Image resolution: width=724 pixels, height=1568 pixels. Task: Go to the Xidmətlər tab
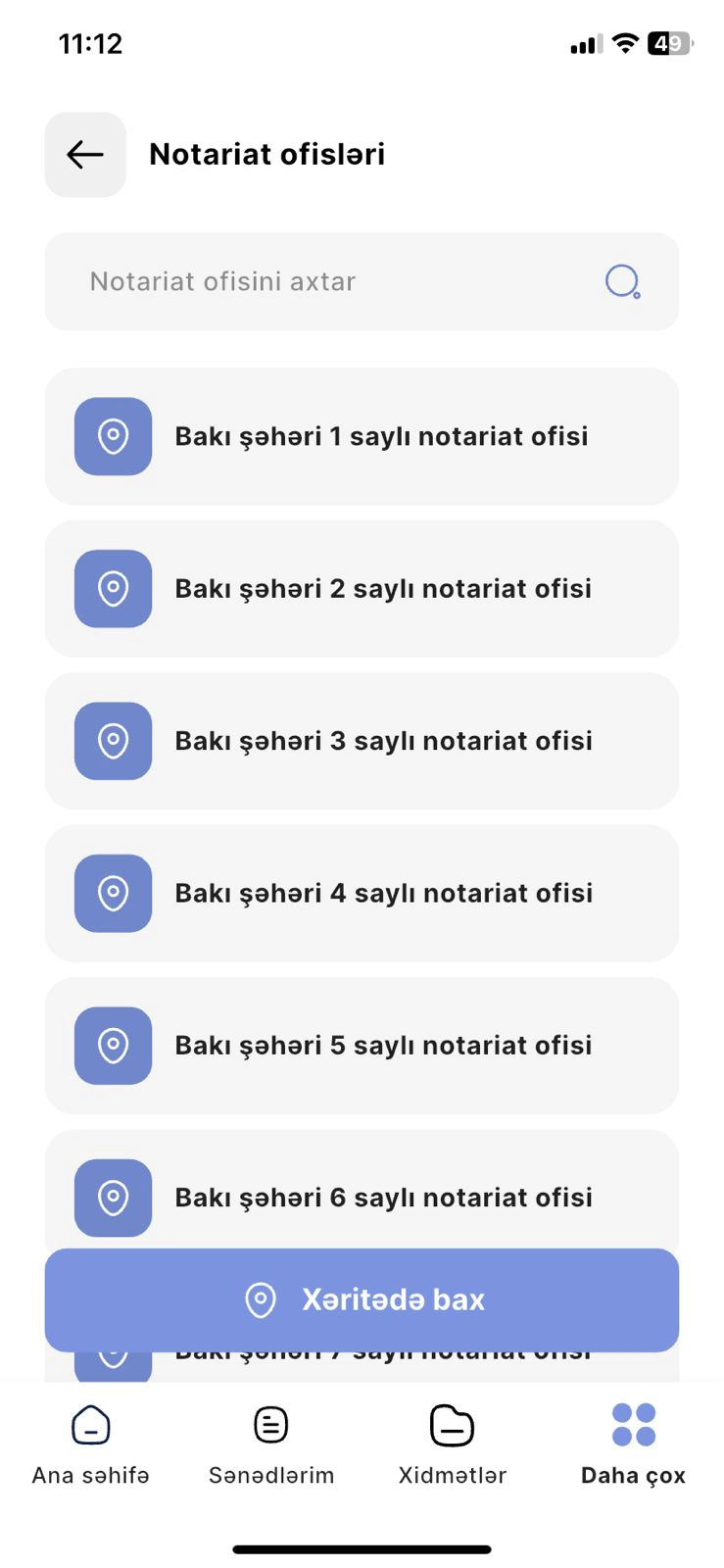453,1445
